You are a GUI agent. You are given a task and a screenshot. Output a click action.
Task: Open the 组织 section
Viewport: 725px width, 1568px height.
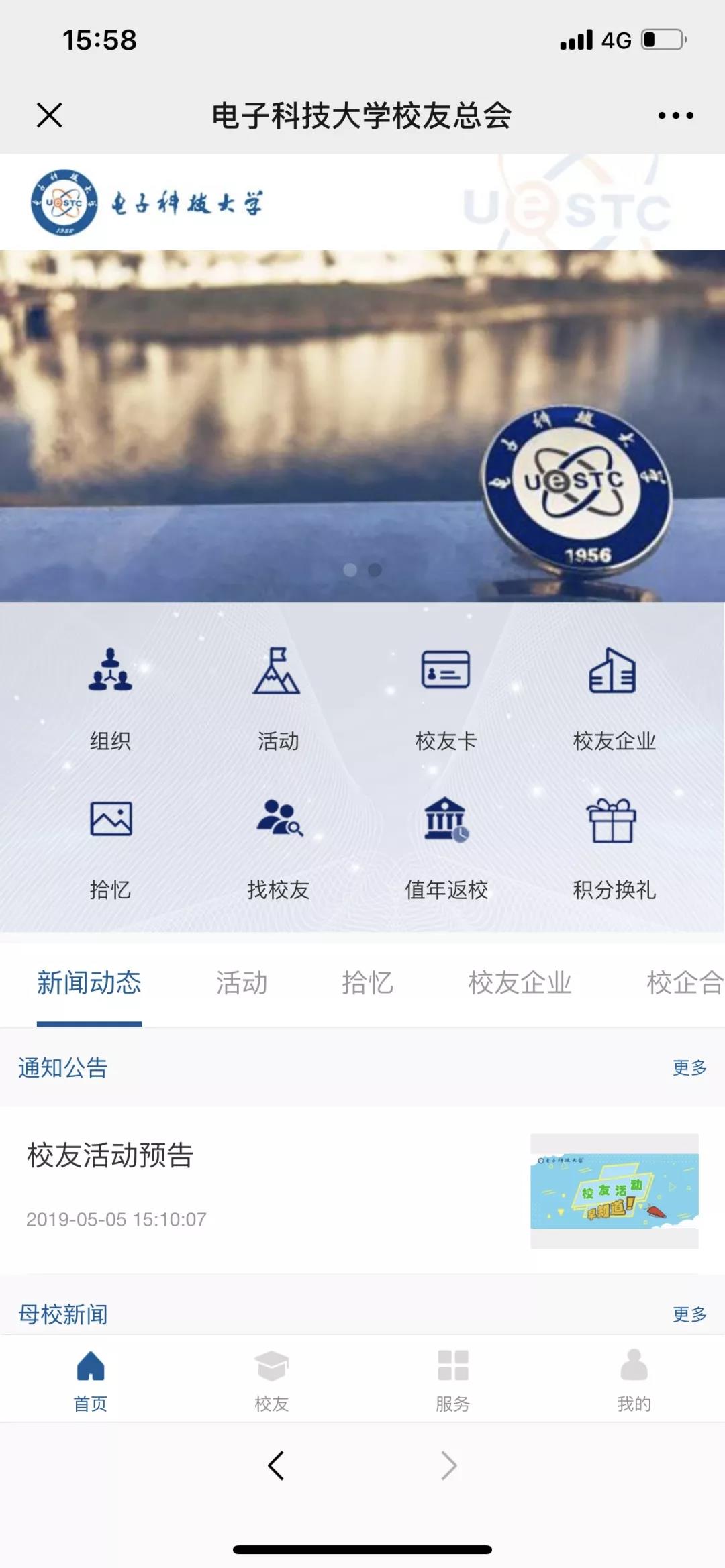tap(110, 696)
